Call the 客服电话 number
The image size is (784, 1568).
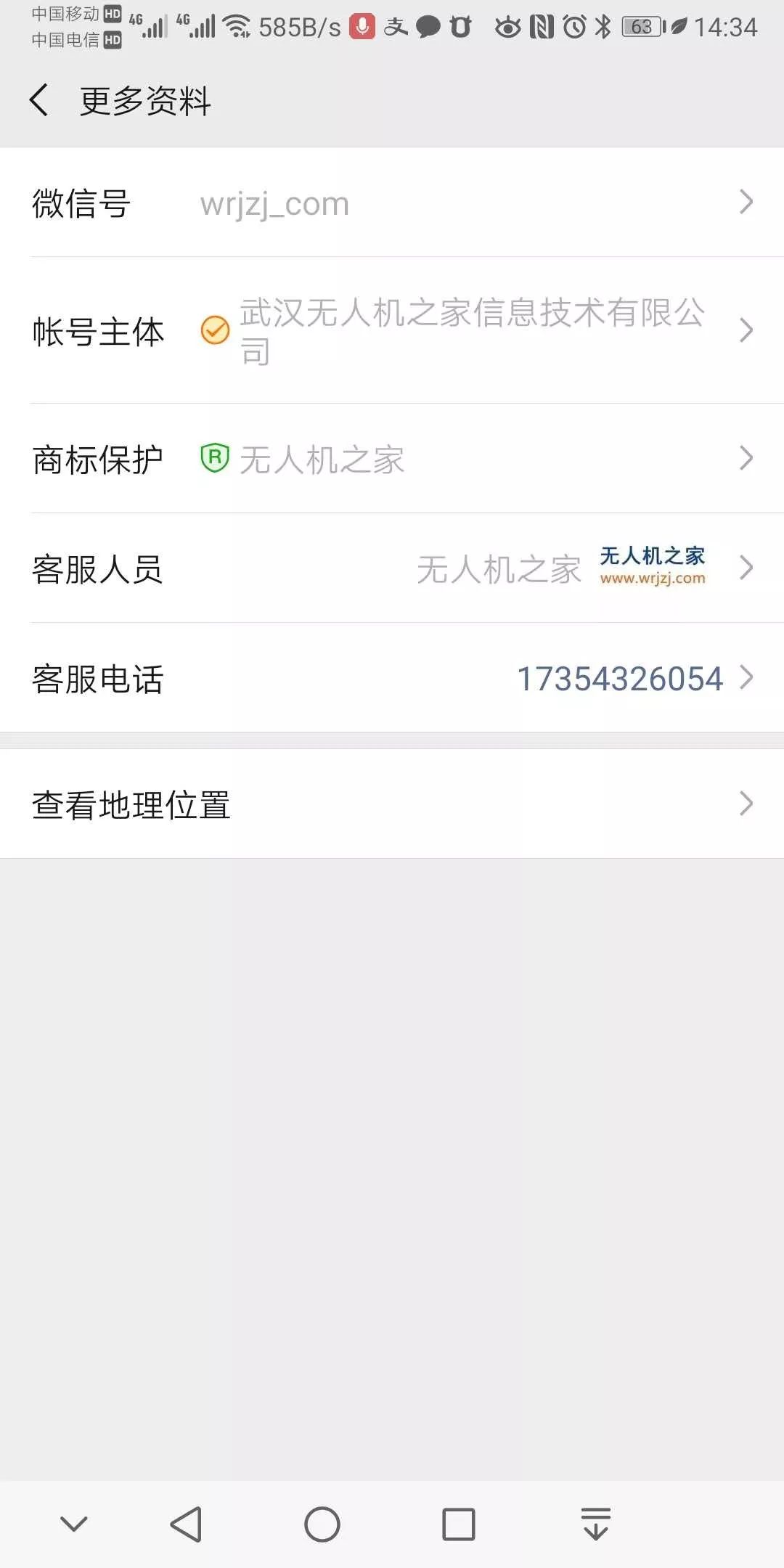coord(619,679)
